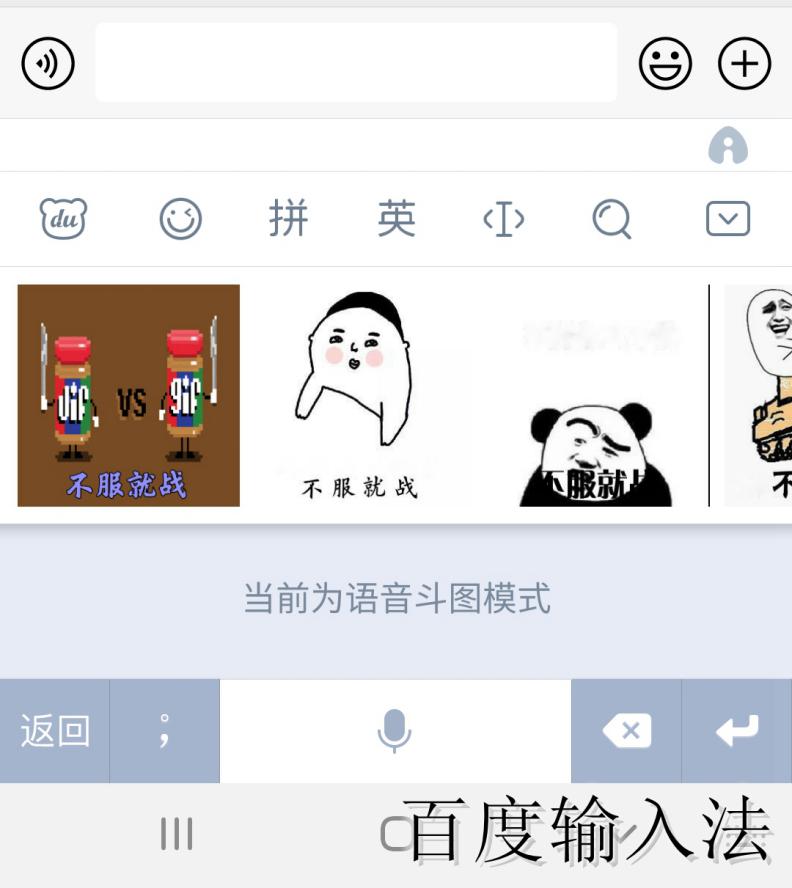
Task: Tap the microphone to speak
Action: coord(395,729)
